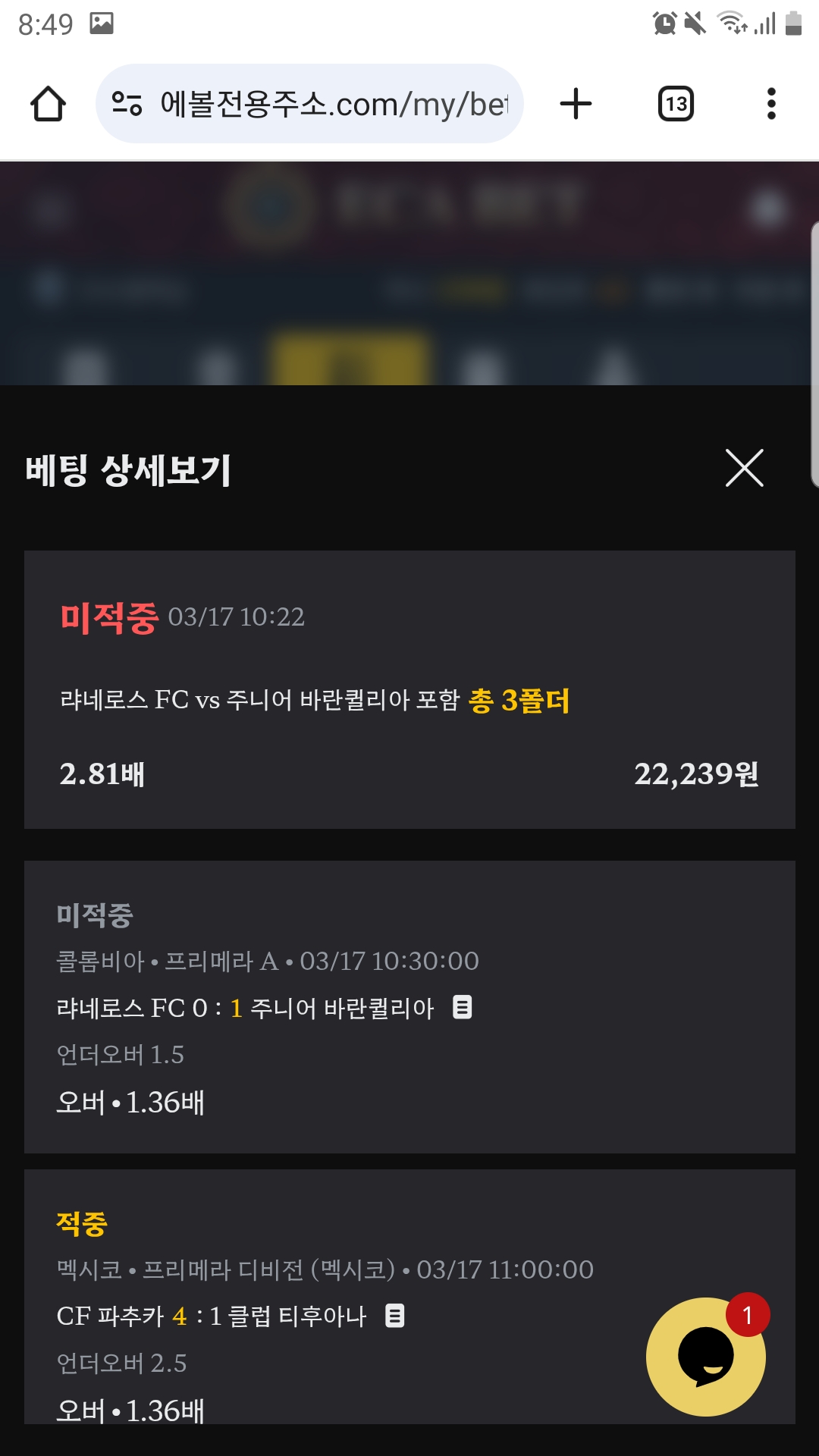View site information for this page
The height and width of the screenshot is (1456, 819).
coord(127,104)
